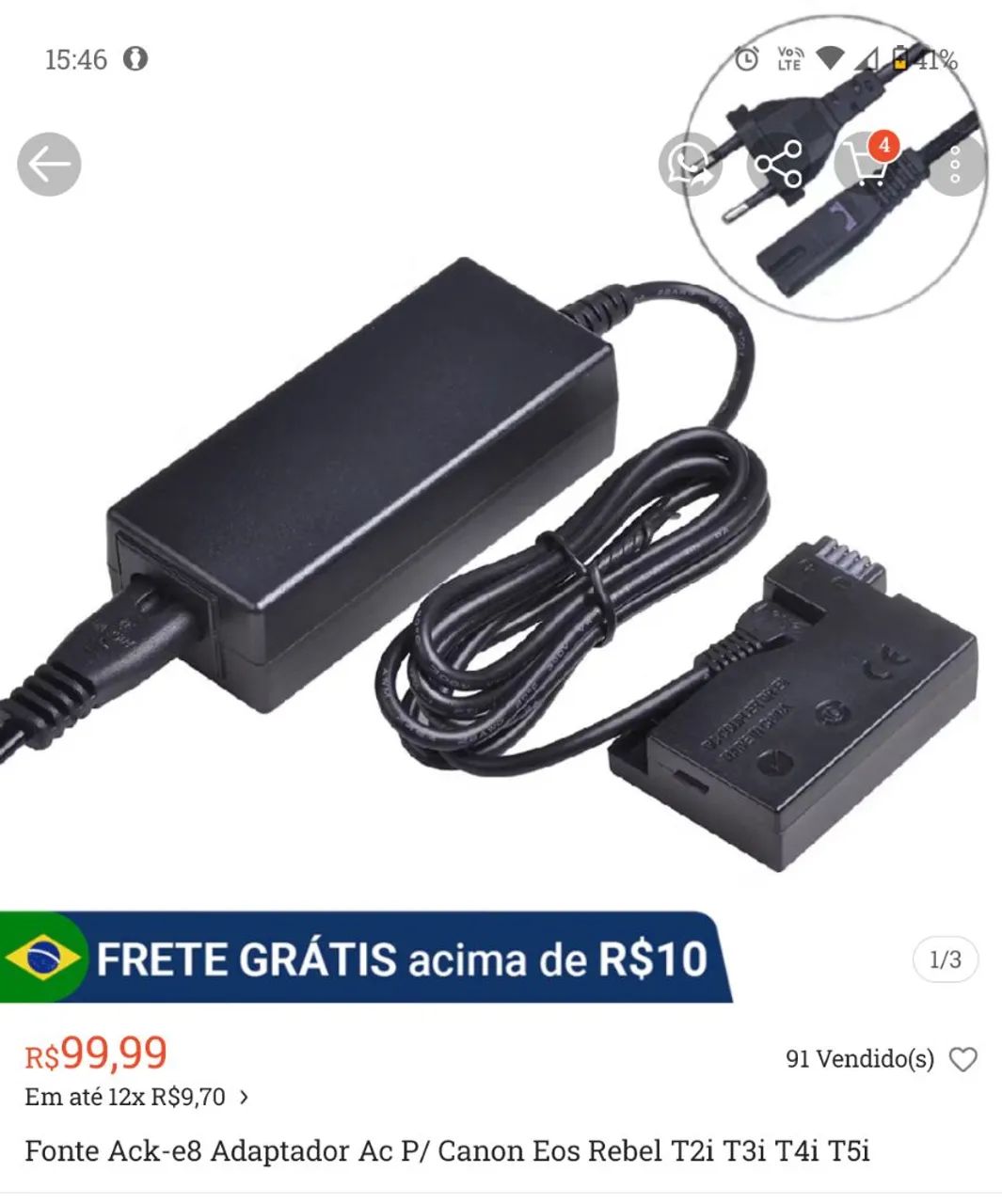Open the share options icon
This screenshot has height=1204, width=1002.
point(778,166)
